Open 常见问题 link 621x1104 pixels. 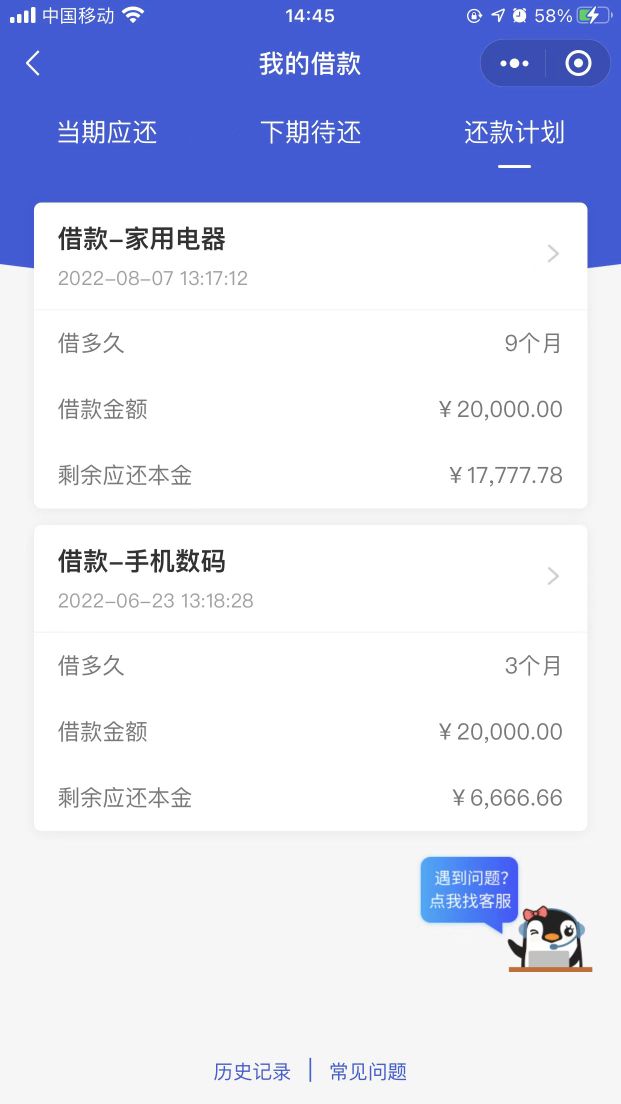click(368, 1072)
